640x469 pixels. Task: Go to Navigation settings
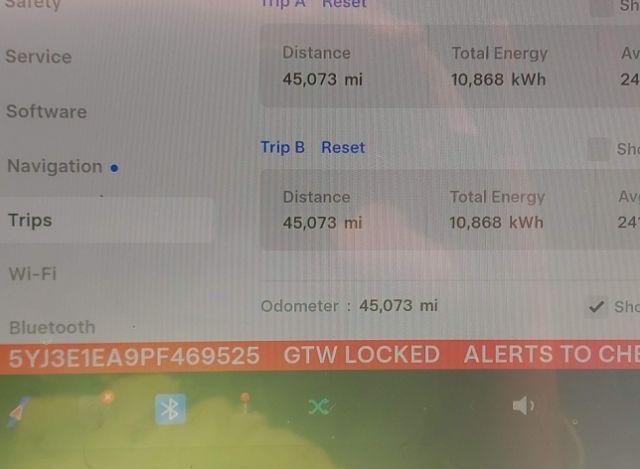(55, 166)
